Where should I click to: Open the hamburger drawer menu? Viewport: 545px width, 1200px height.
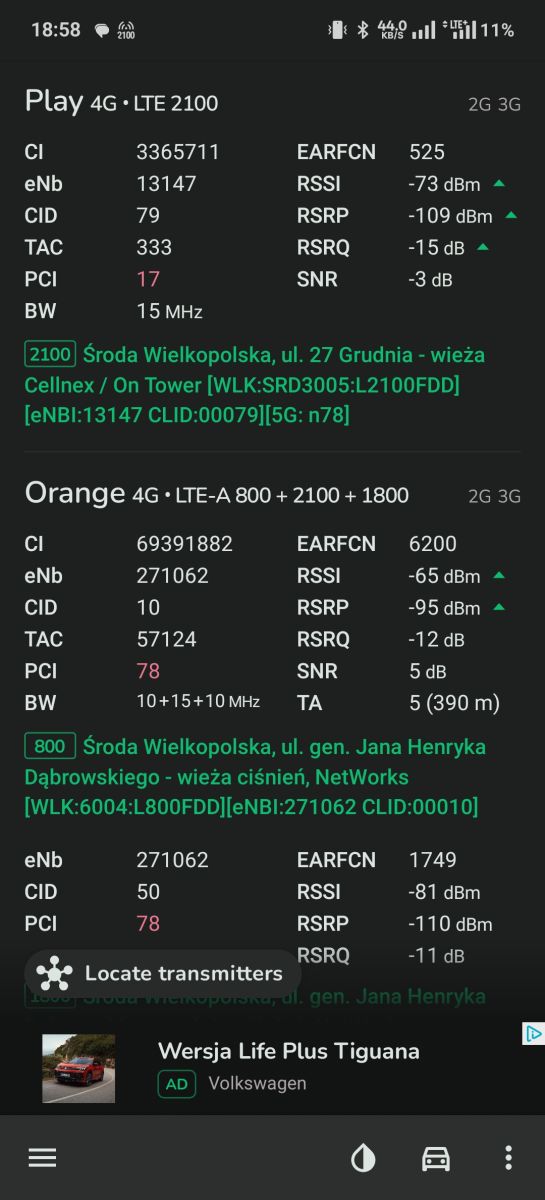click(x=42, y=1158)
